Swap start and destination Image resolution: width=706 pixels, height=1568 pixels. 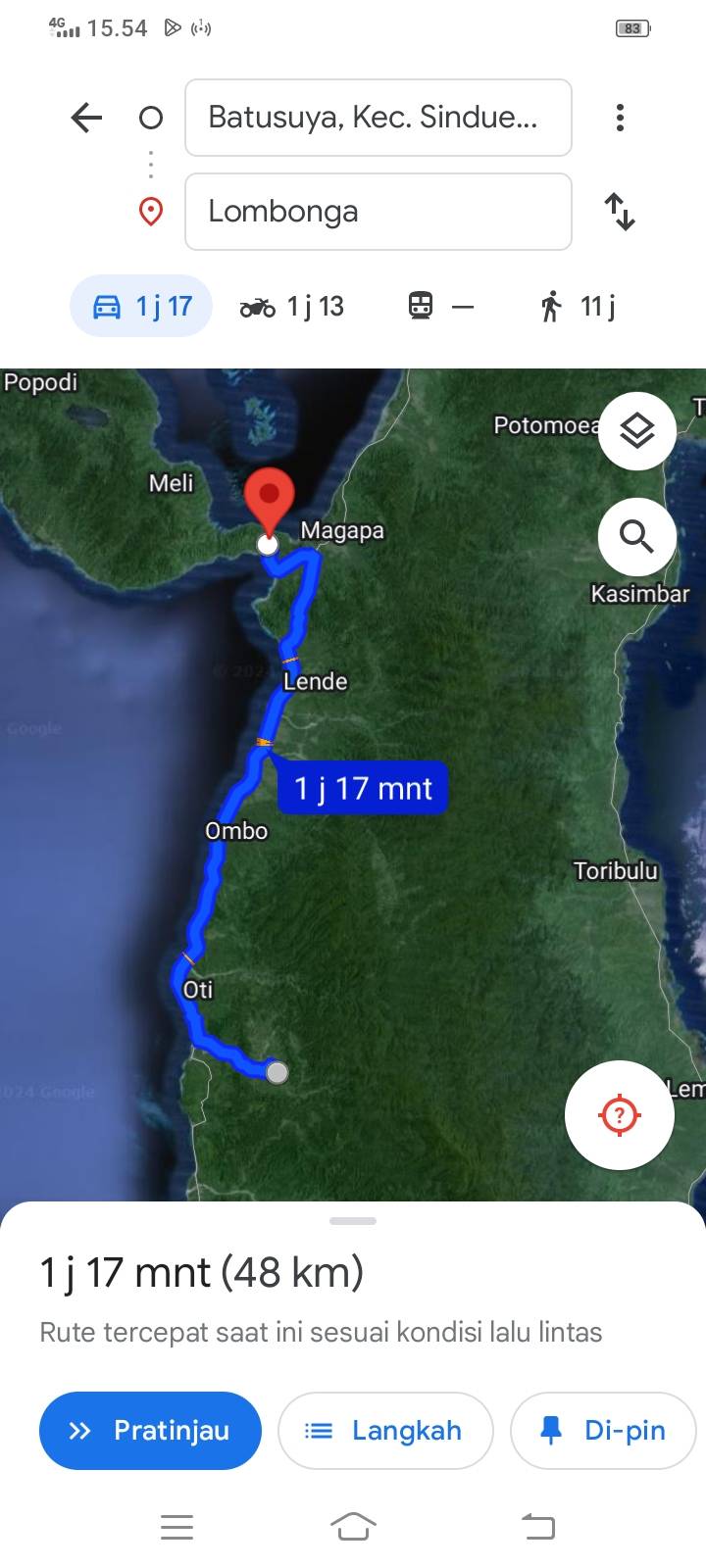620,212
